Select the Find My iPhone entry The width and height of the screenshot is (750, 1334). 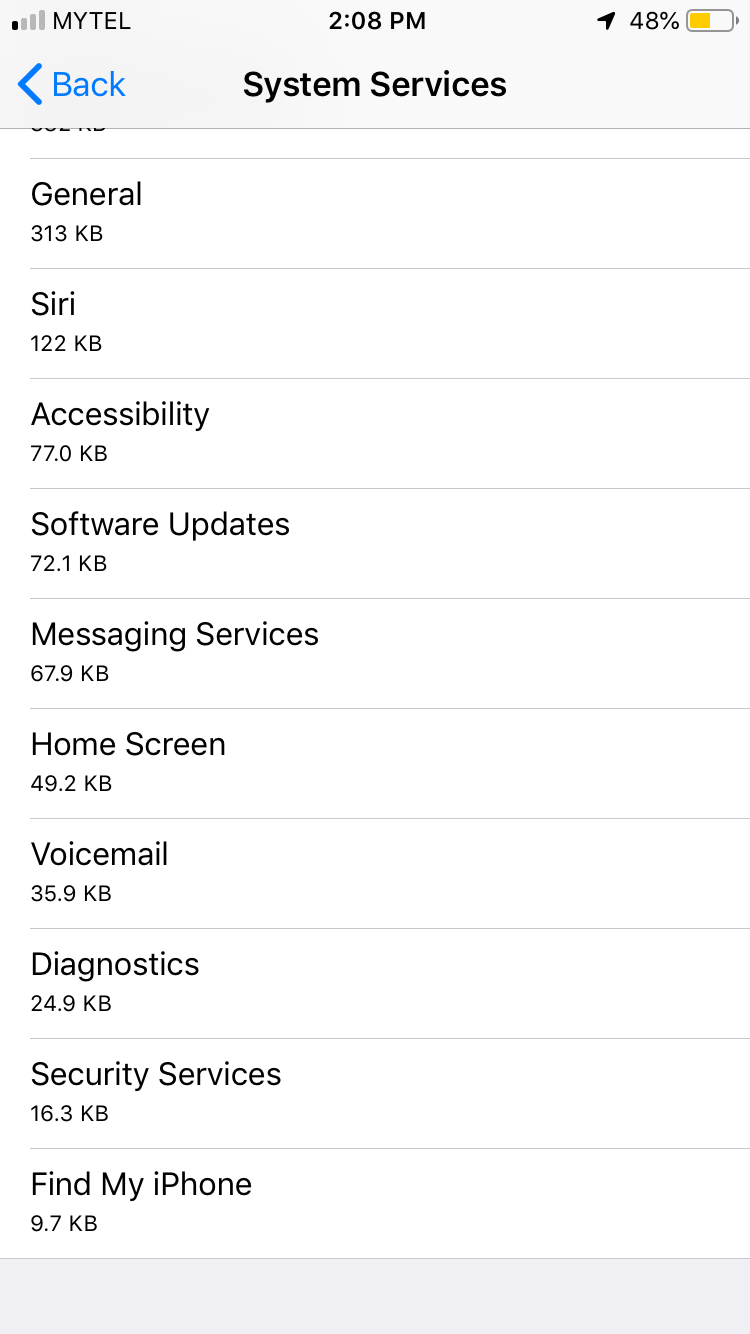tap(375, 1202)
